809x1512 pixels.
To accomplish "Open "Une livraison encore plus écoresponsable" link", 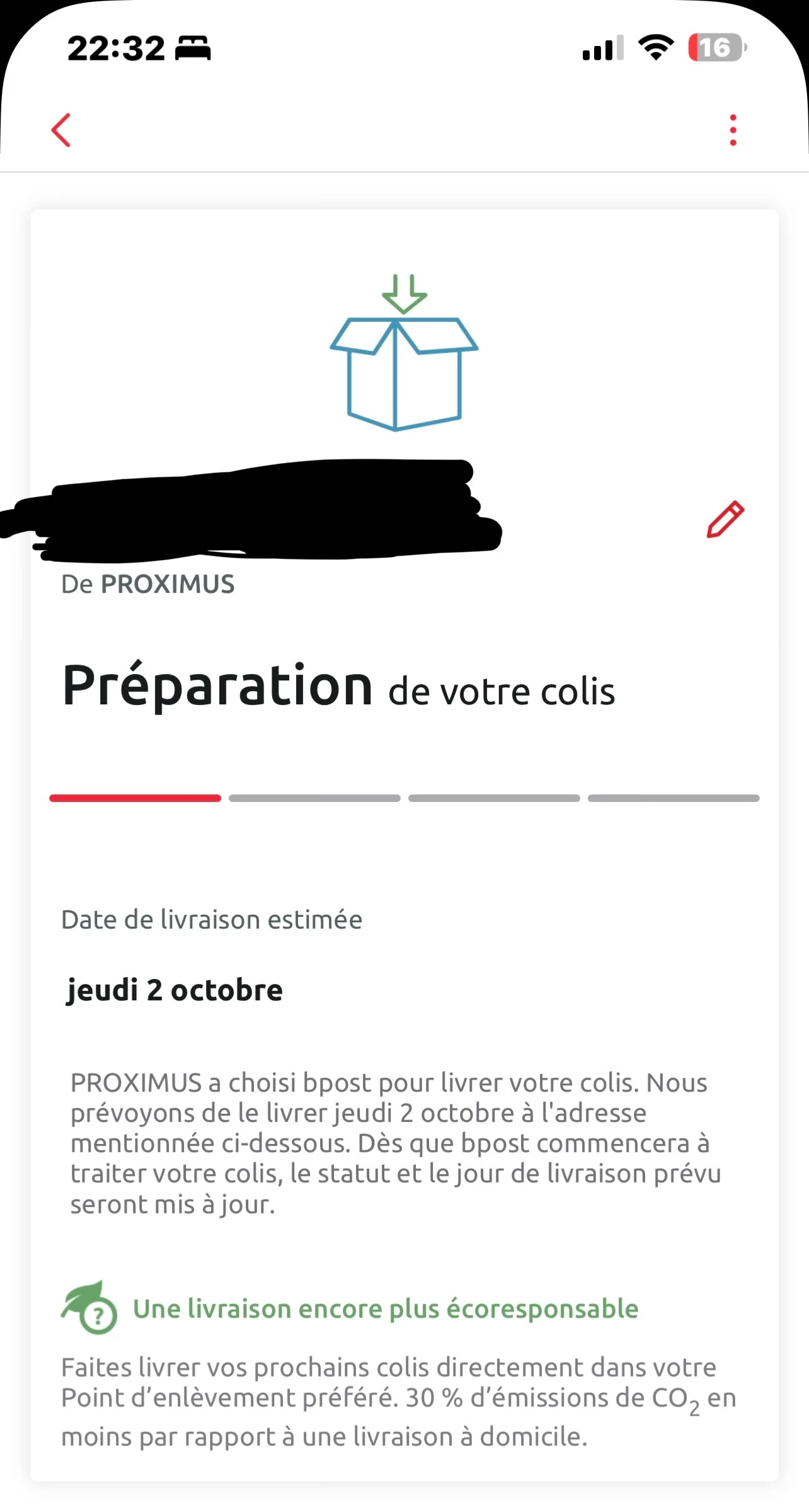I will [x=386, y=1309].
